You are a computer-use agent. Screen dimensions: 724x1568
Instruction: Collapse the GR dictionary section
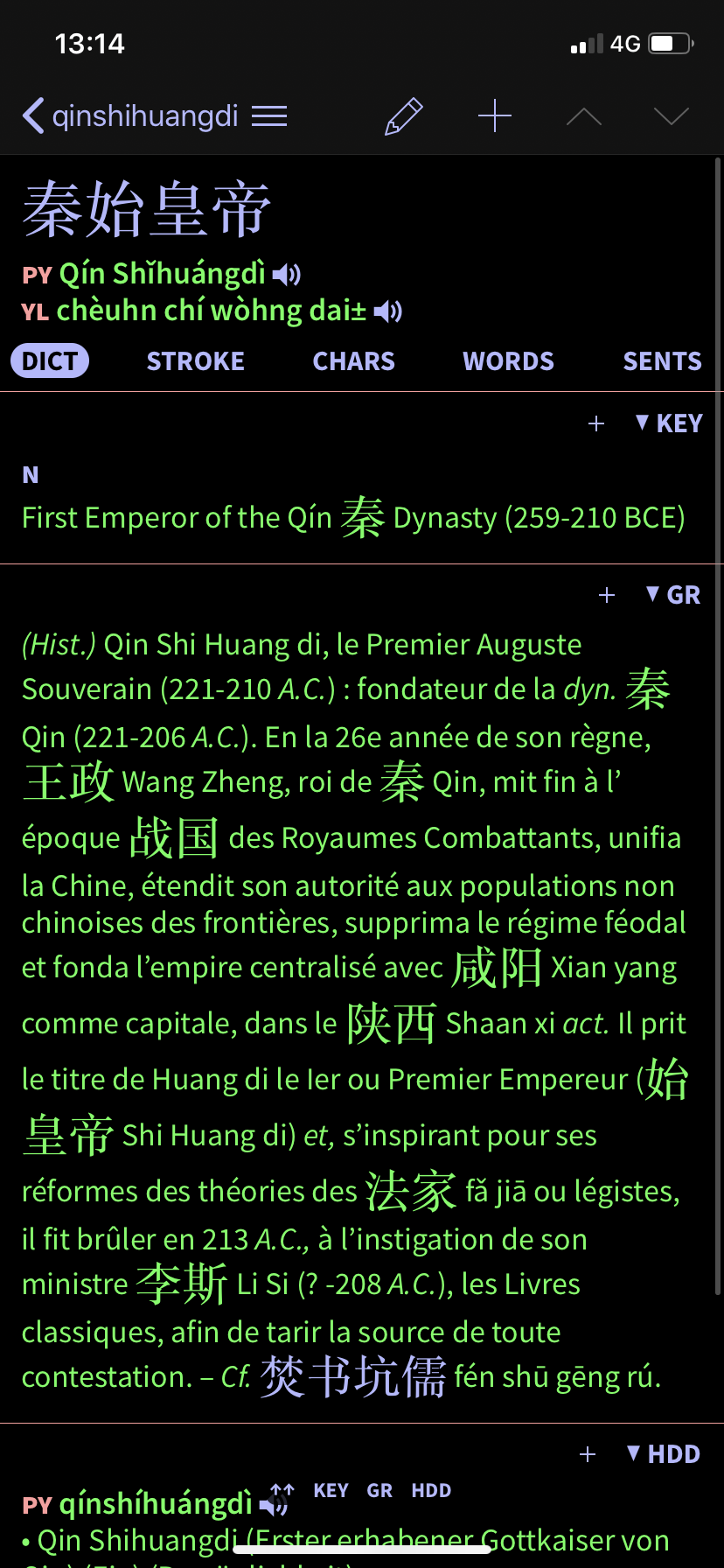click(673, 595)
